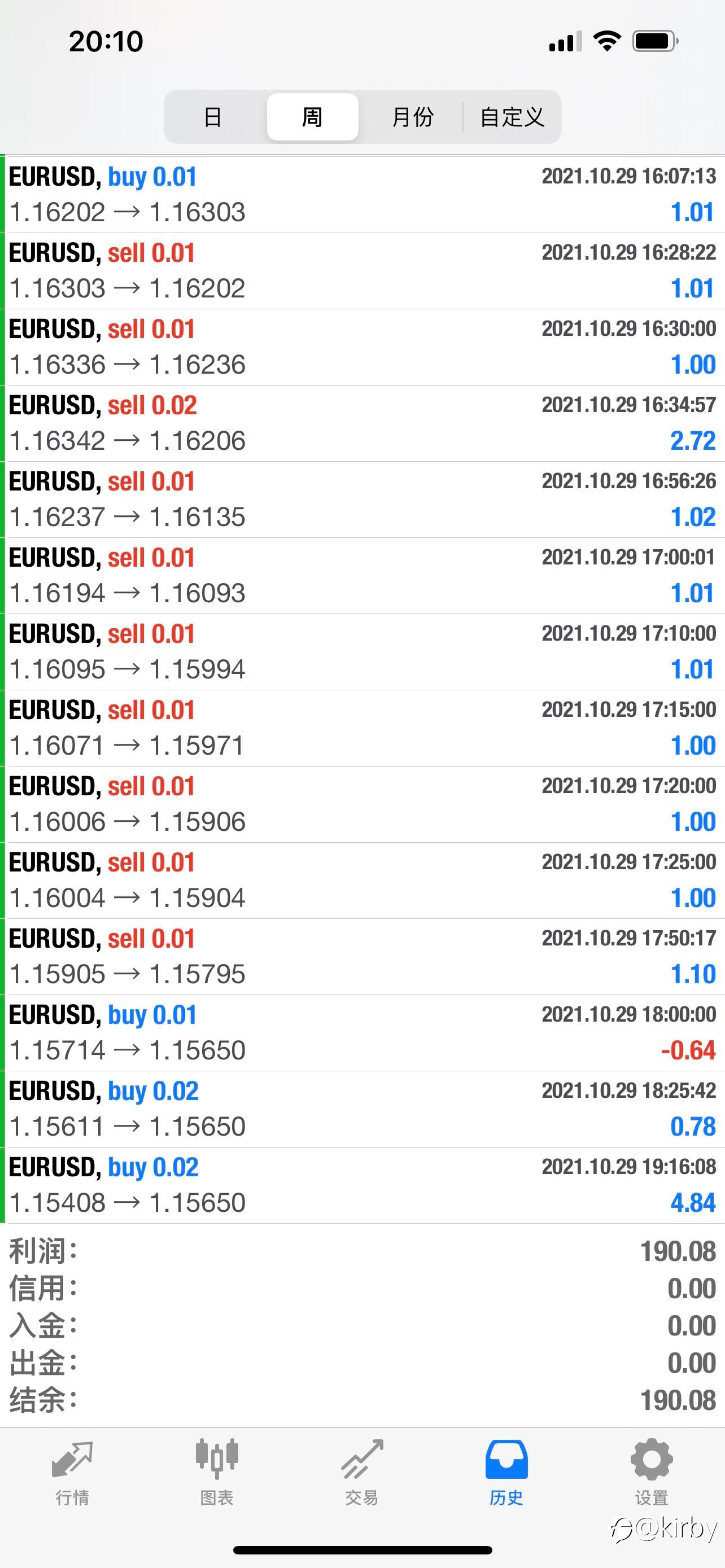Open the 历史 history tab
The height and width of the screenshot is (1568, 725).
click(x=506, y=1472)
